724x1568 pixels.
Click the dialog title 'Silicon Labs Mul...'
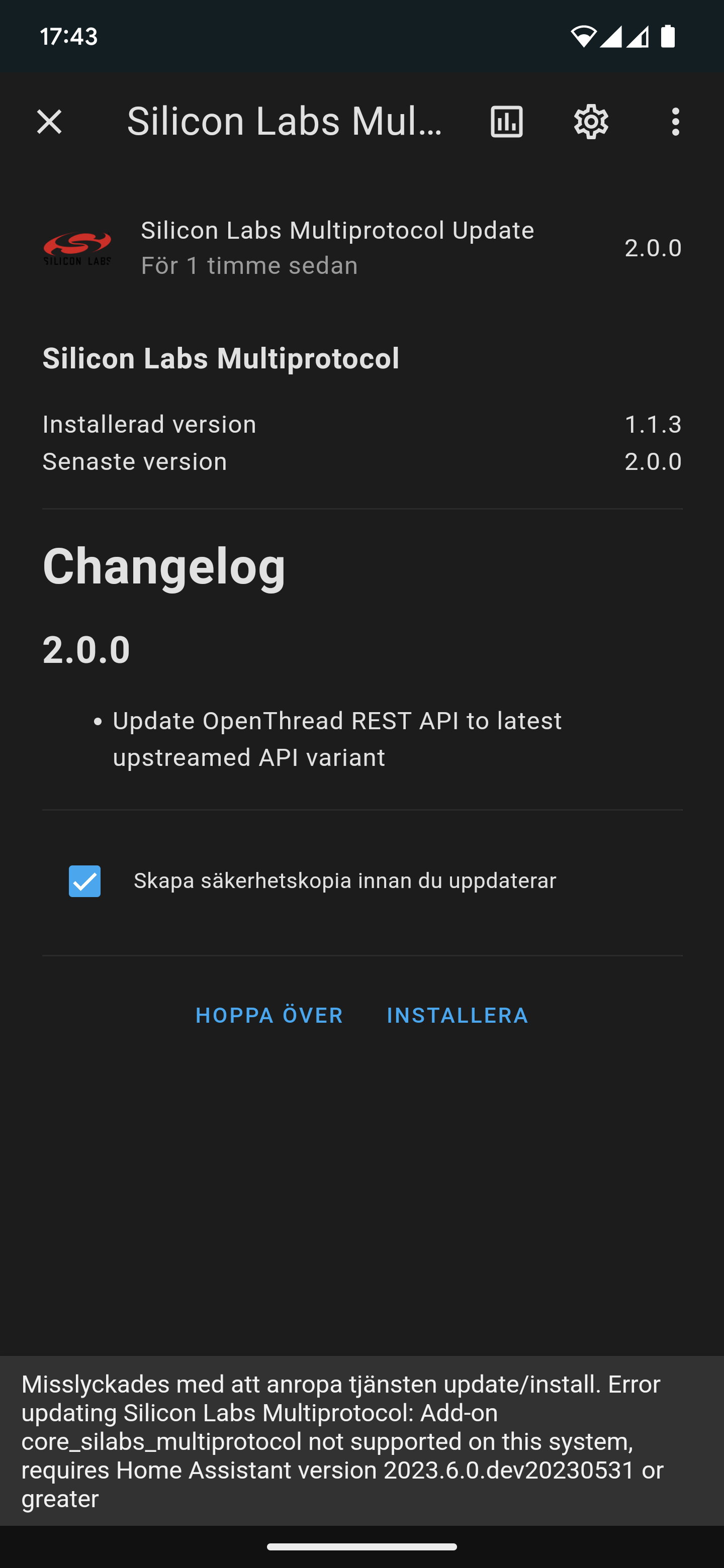coord(286,121)
